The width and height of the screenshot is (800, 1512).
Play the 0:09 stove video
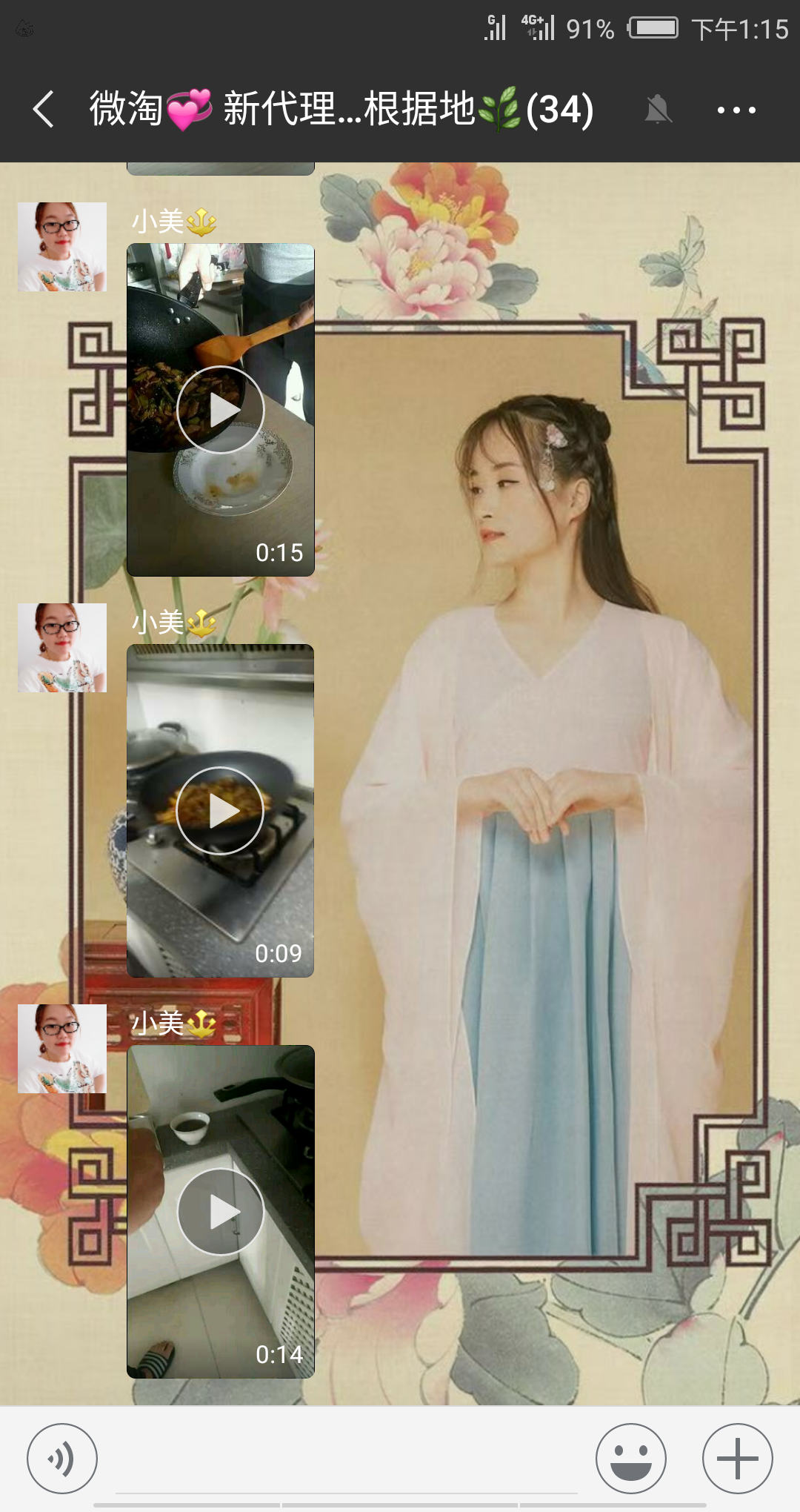(221, 811)
